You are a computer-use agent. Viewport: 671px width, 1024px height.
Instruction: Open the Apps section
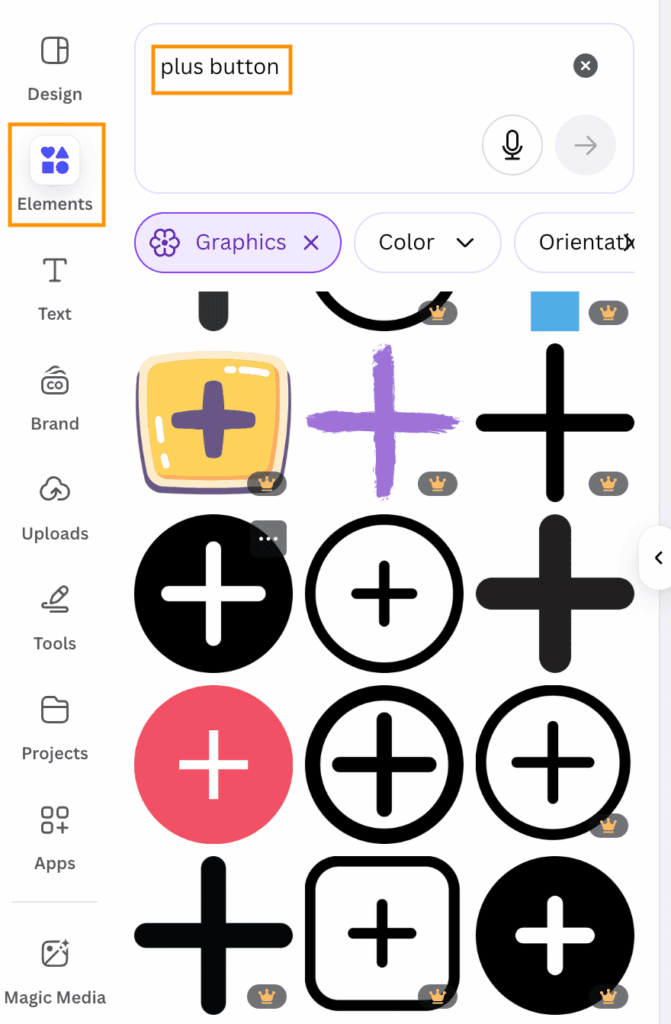(x=54, y=838)
